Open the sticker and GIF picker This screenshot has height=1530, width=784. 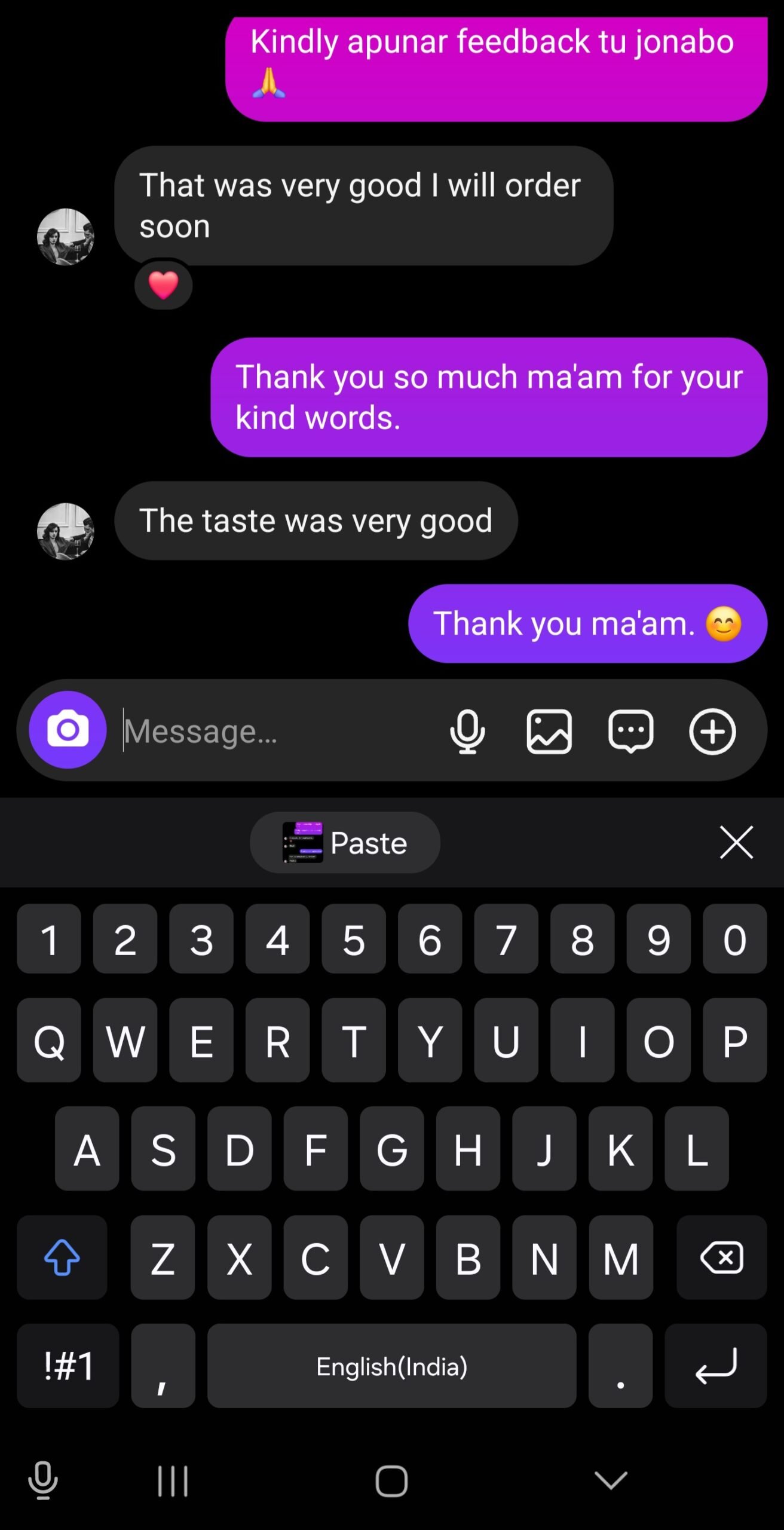coord(630,731)
